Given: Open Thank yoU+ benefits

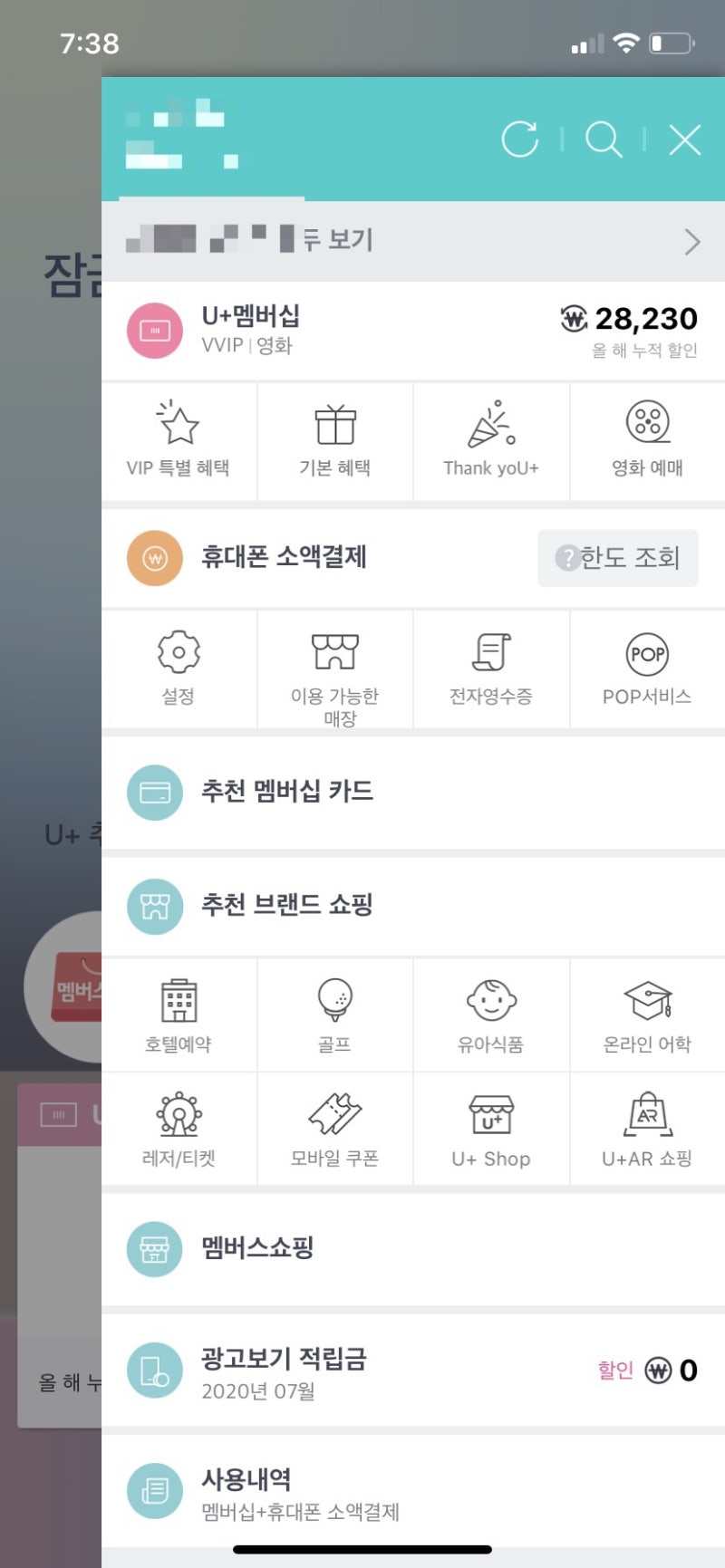Looking at the screenshot, I should pyautogui.click(x=491, y=441).
